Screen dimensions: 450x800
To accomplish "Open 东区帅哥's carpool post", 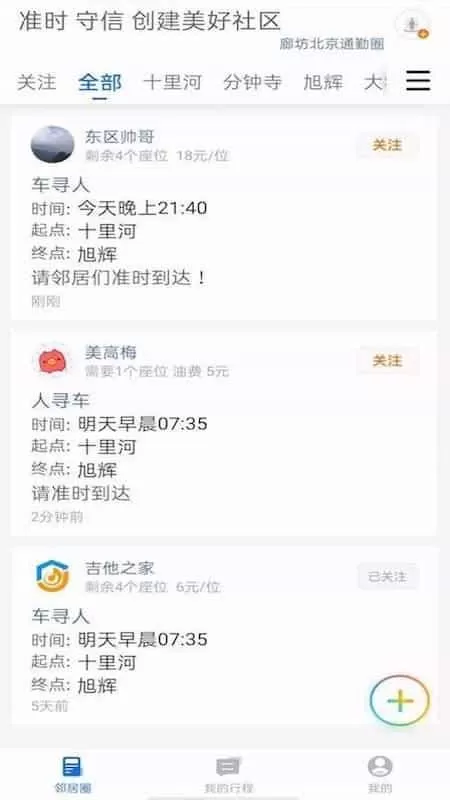I will (x=224, y=218).
